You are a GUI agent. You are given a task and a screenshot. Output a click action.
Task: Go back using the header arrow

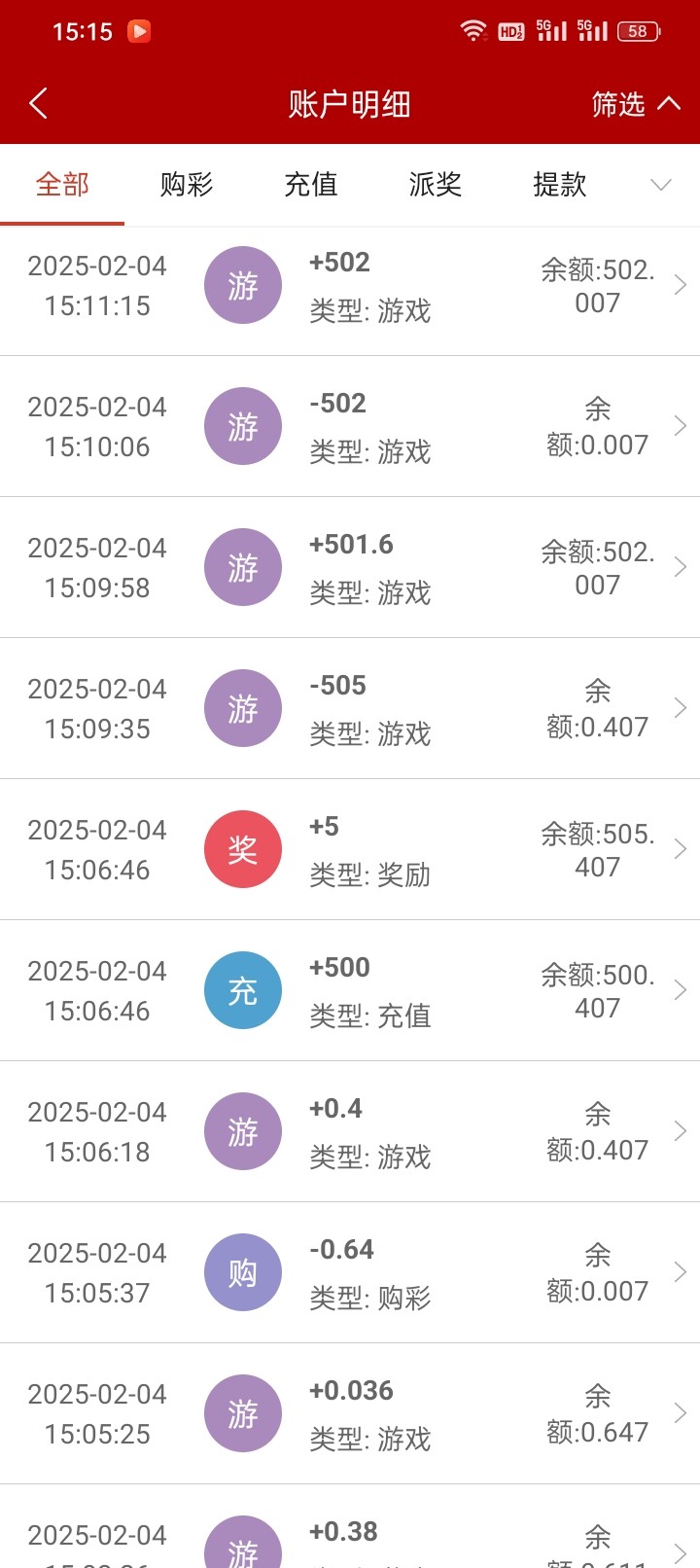[x=39, y=103]
